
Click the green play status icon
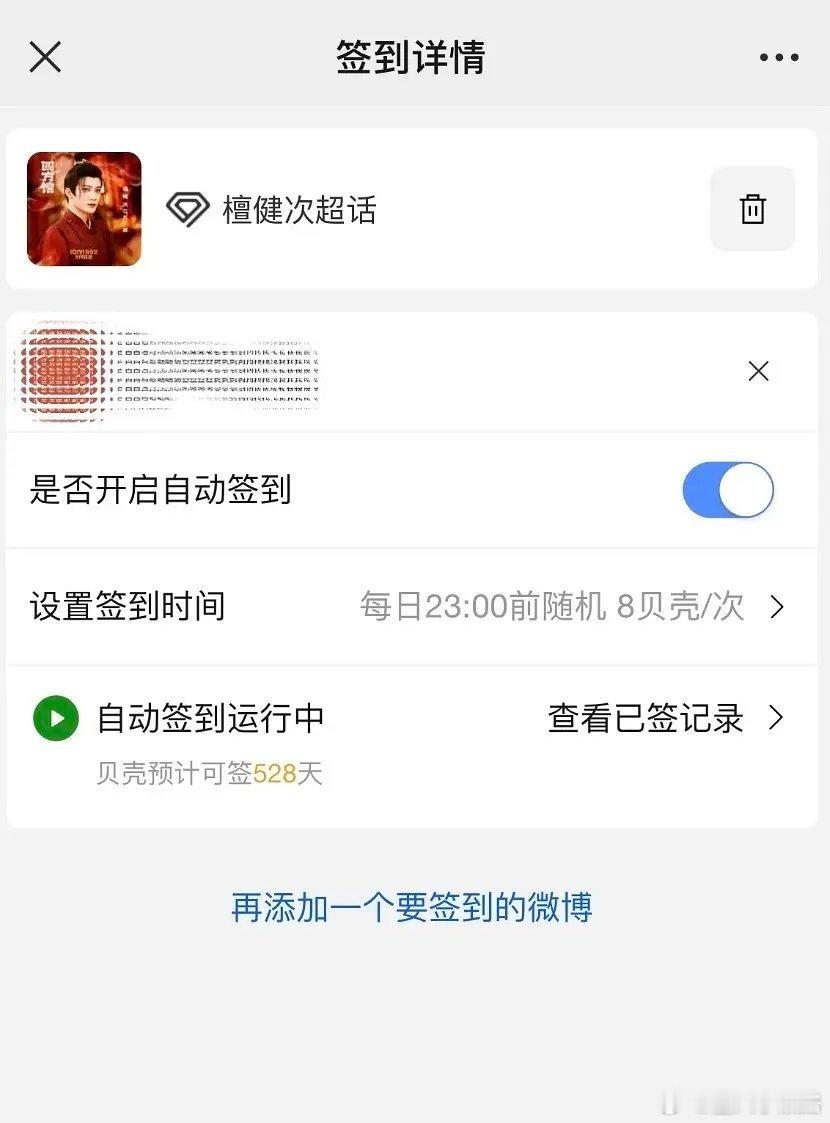point(57,718)
